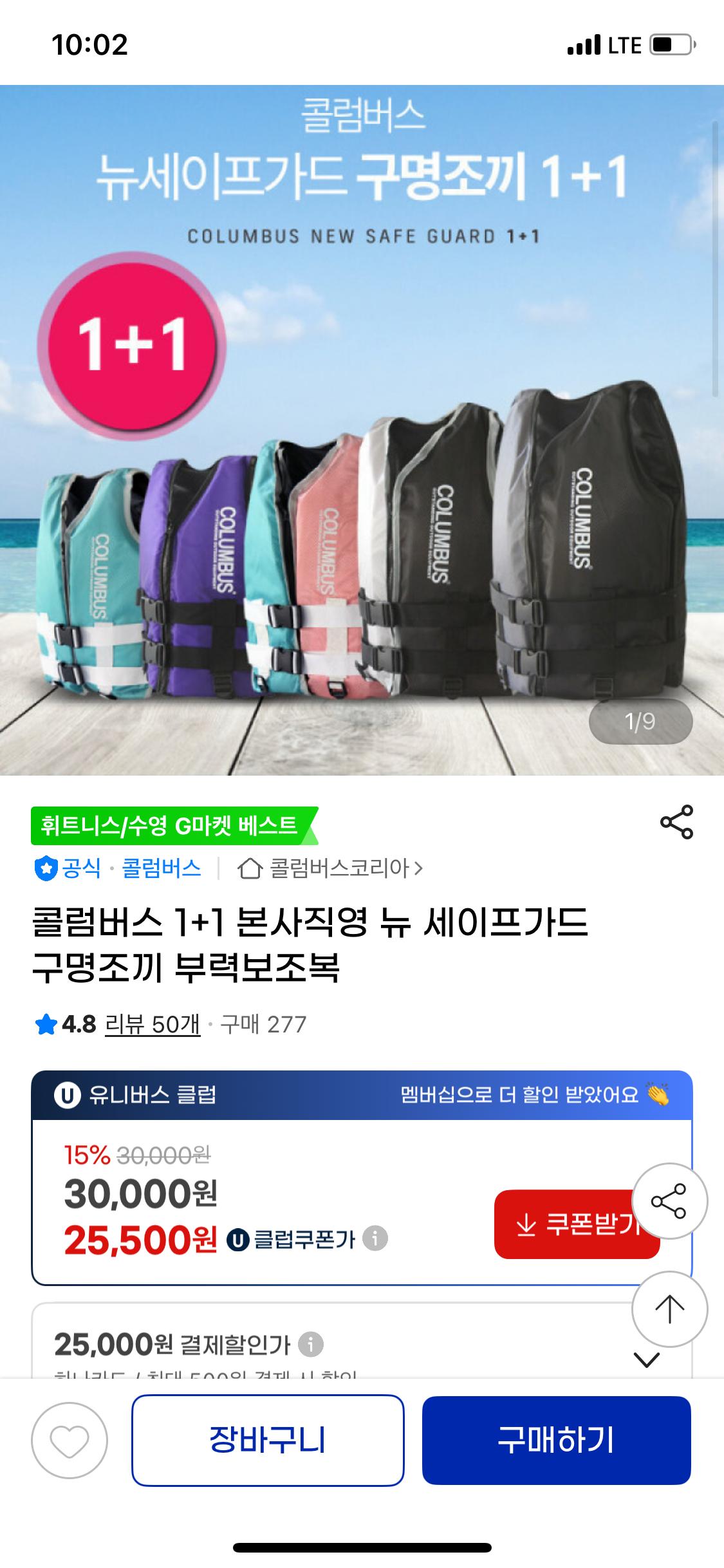Open the 휘트니스/수영 G마켓 베스트 badge
724x1568 pixels.
(x=171, y=825)
